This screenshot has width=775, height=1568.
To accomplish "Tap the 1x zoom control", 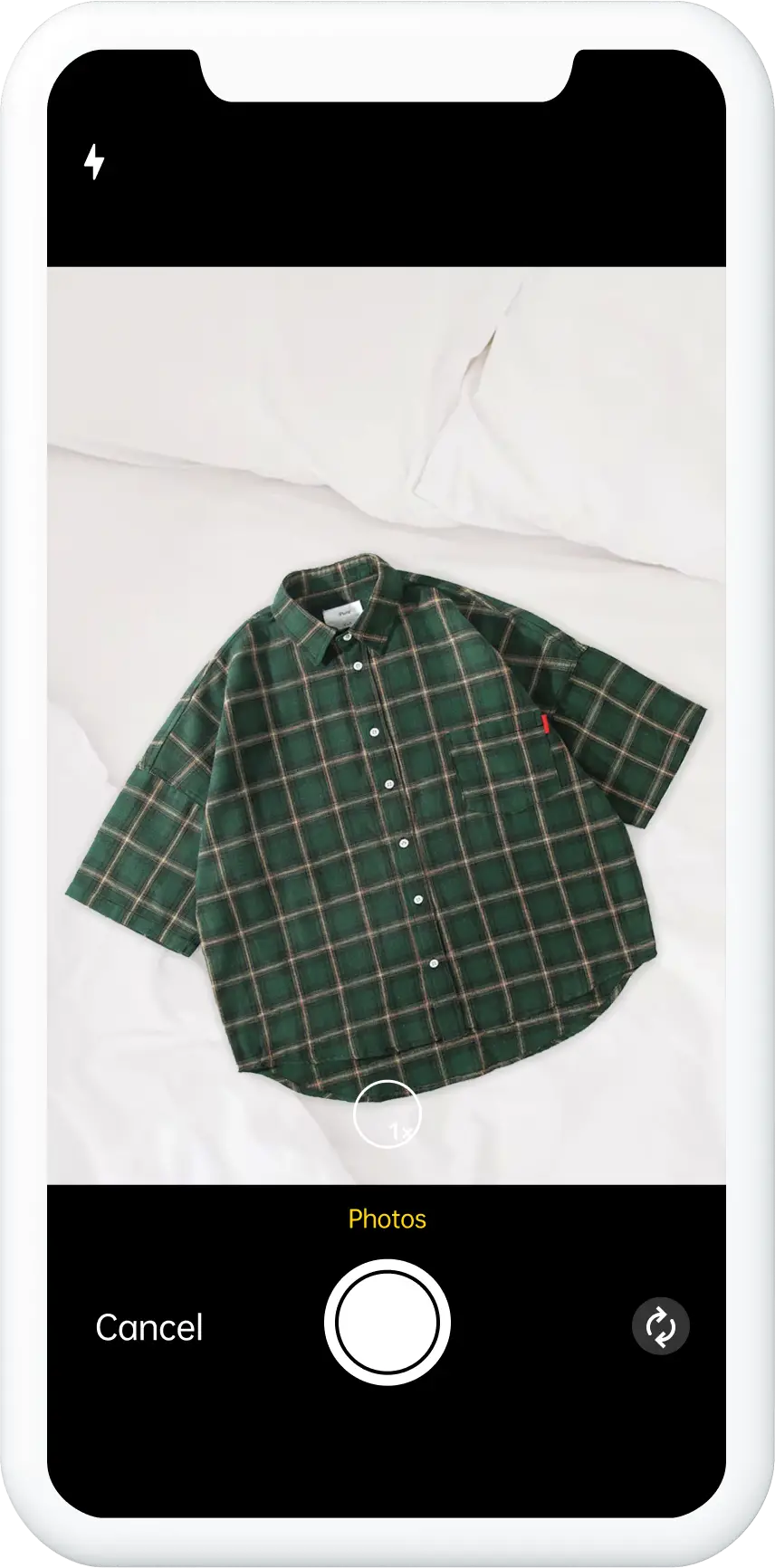I will 387,1114.
